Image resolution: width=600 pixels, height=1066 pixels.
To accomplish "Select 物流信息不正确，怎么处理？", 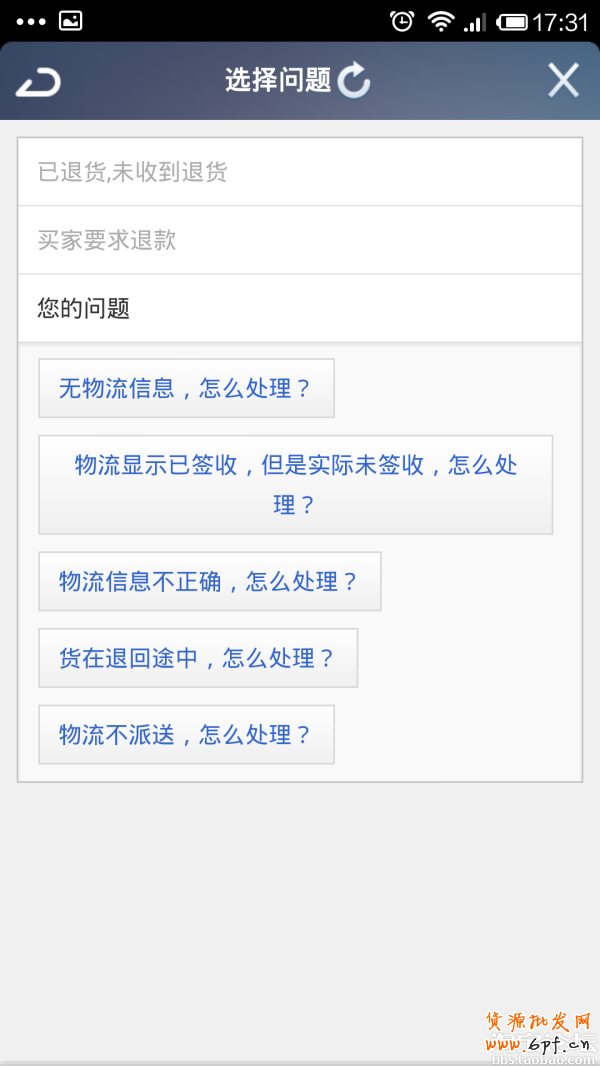I will [209, 581].
